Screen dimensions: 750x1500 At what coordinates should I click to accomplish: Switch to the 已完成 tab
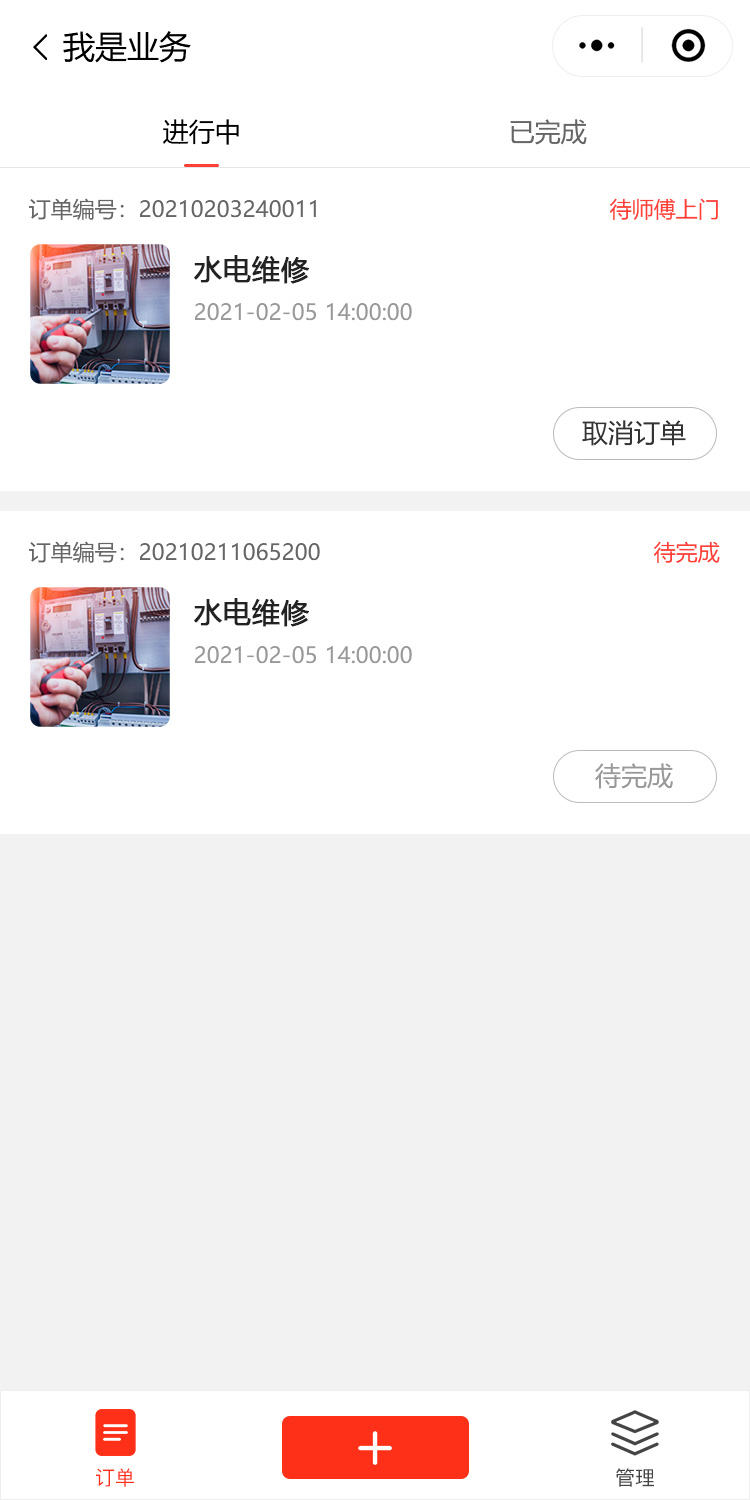coord(547,133)
